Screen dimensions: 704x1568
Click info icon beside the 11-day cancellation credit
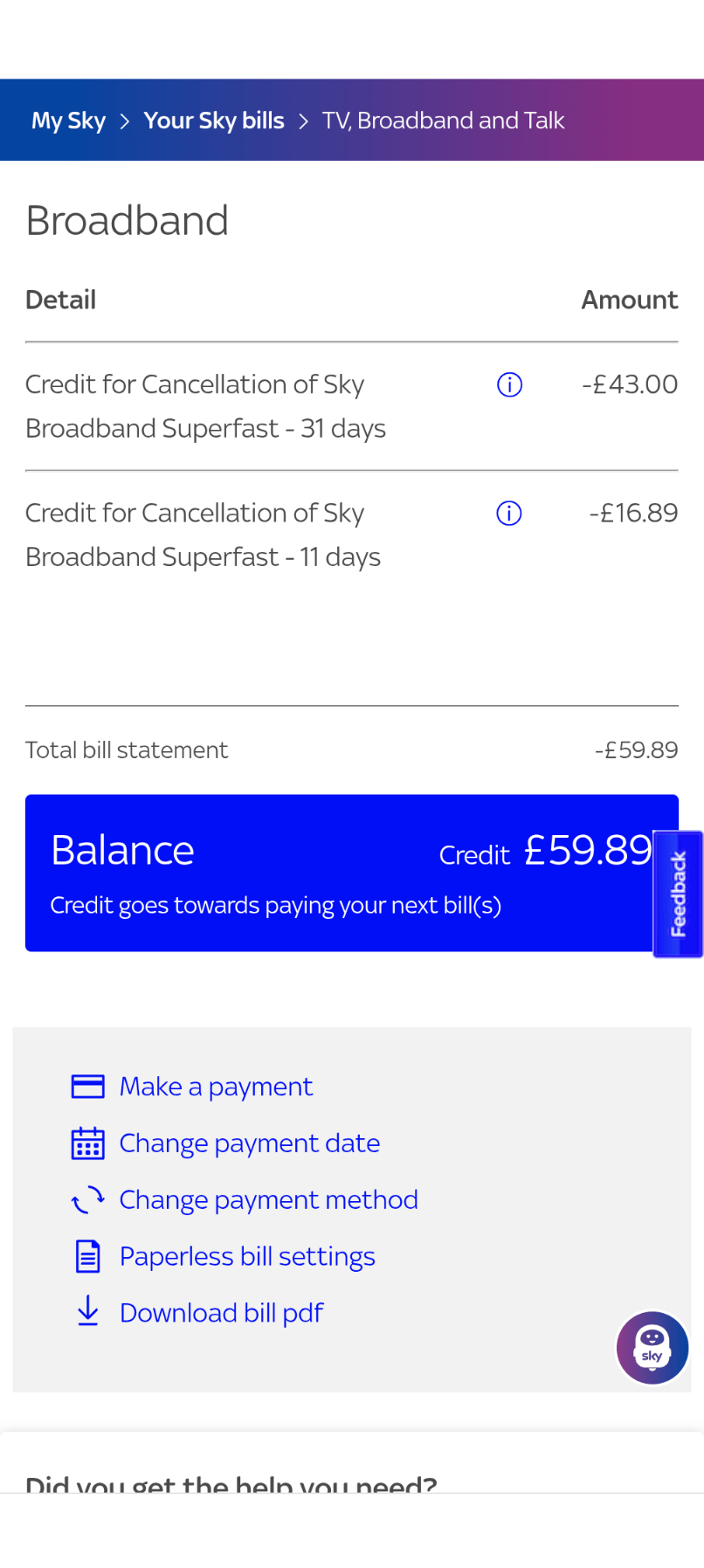(x=509, y=513)
